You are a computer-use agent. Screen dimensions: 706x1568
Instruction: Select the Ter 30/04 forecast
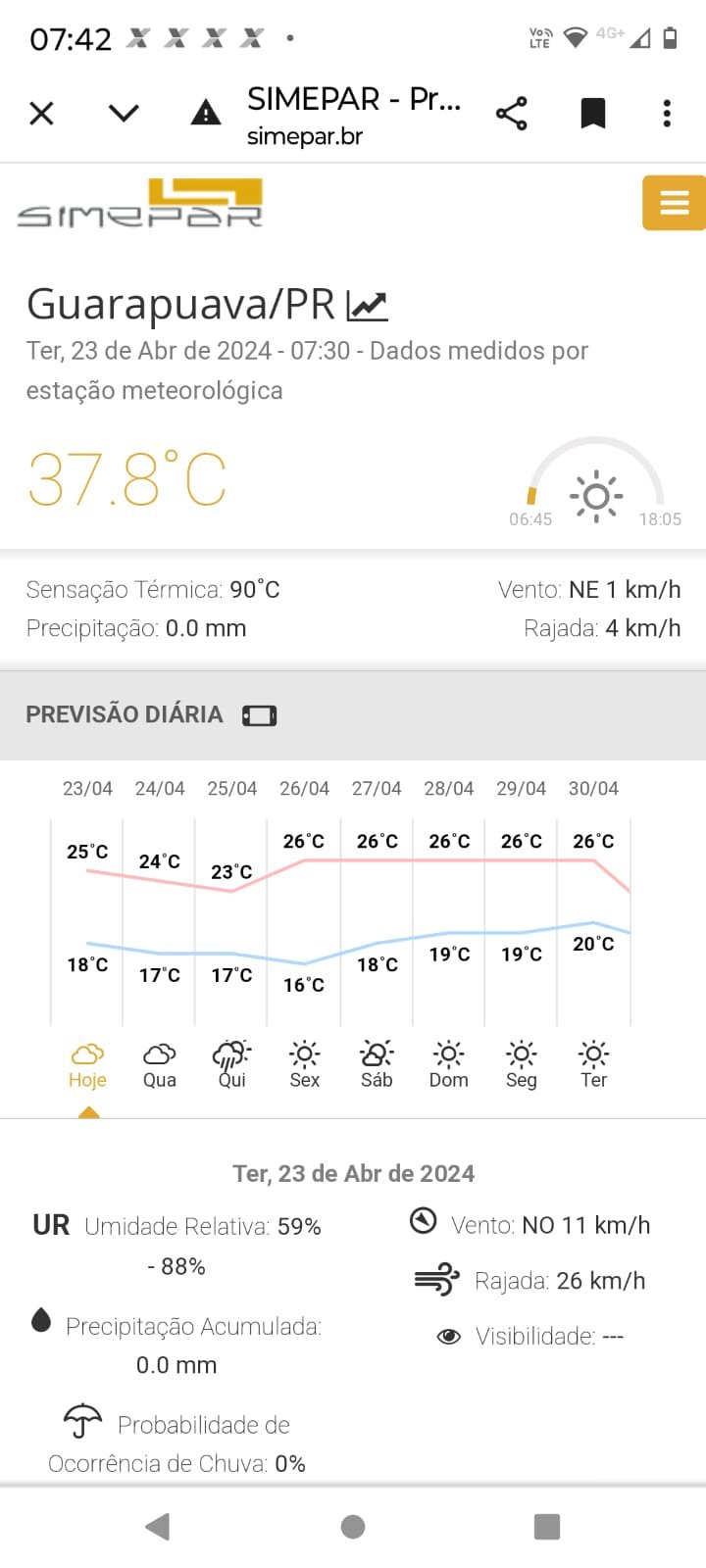[x=593, y=1066]
